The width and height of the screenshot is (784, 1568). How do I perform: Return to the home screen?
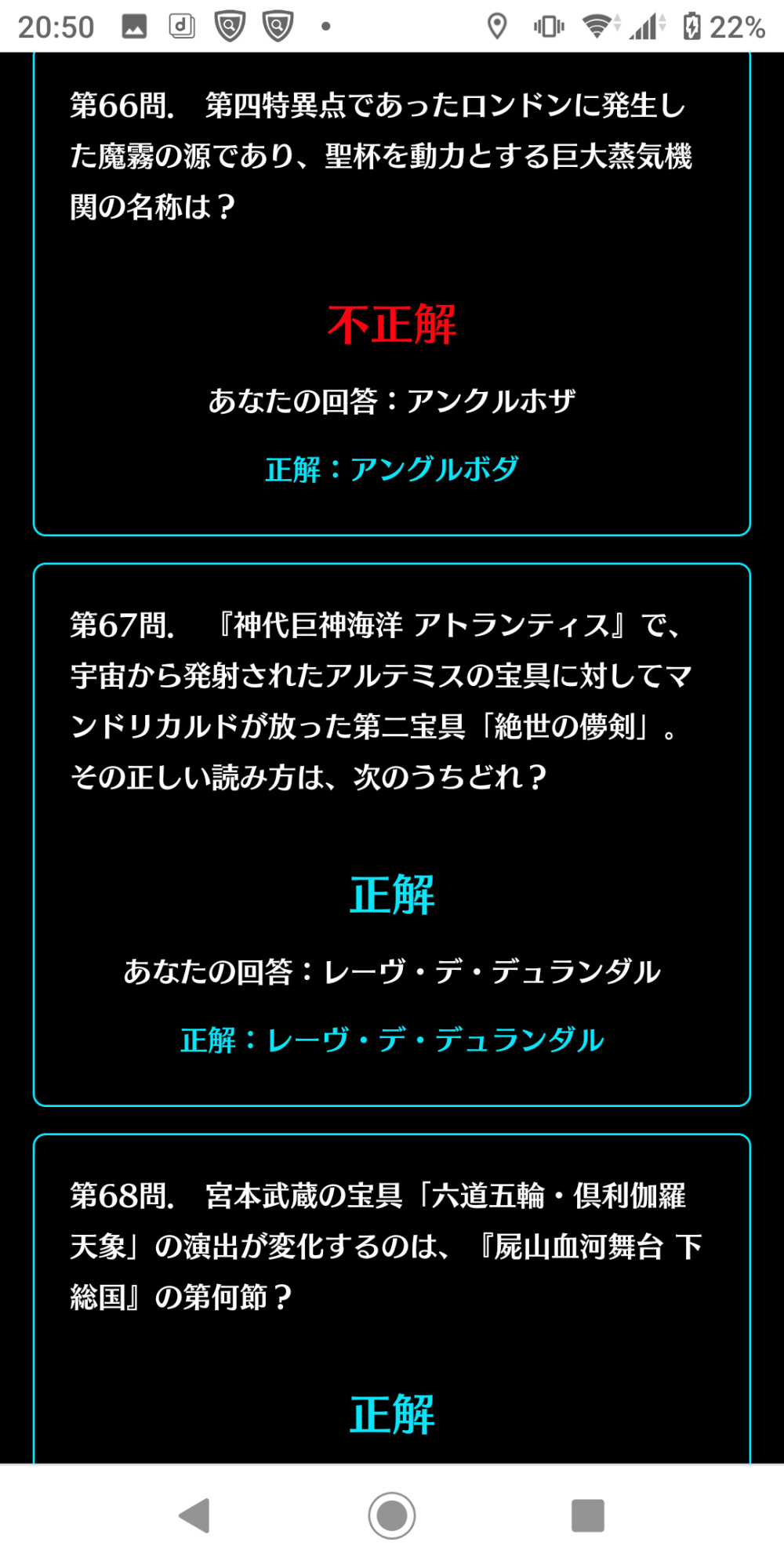[391, 1515]
